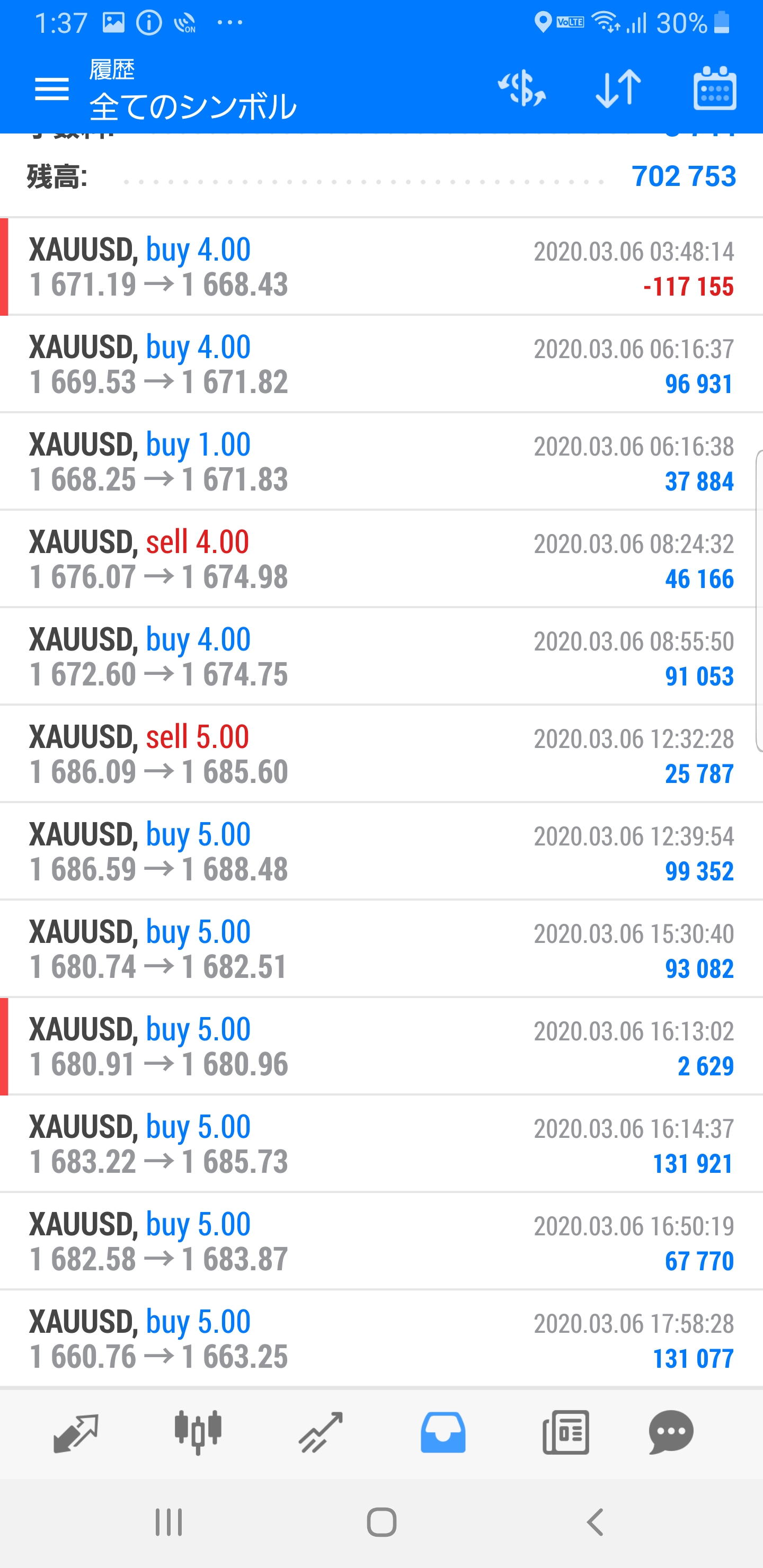Expand the sell 5.00 trade at 12:32:28
The width and height of the screenshot is (763, 1568).
coord(381,754)
